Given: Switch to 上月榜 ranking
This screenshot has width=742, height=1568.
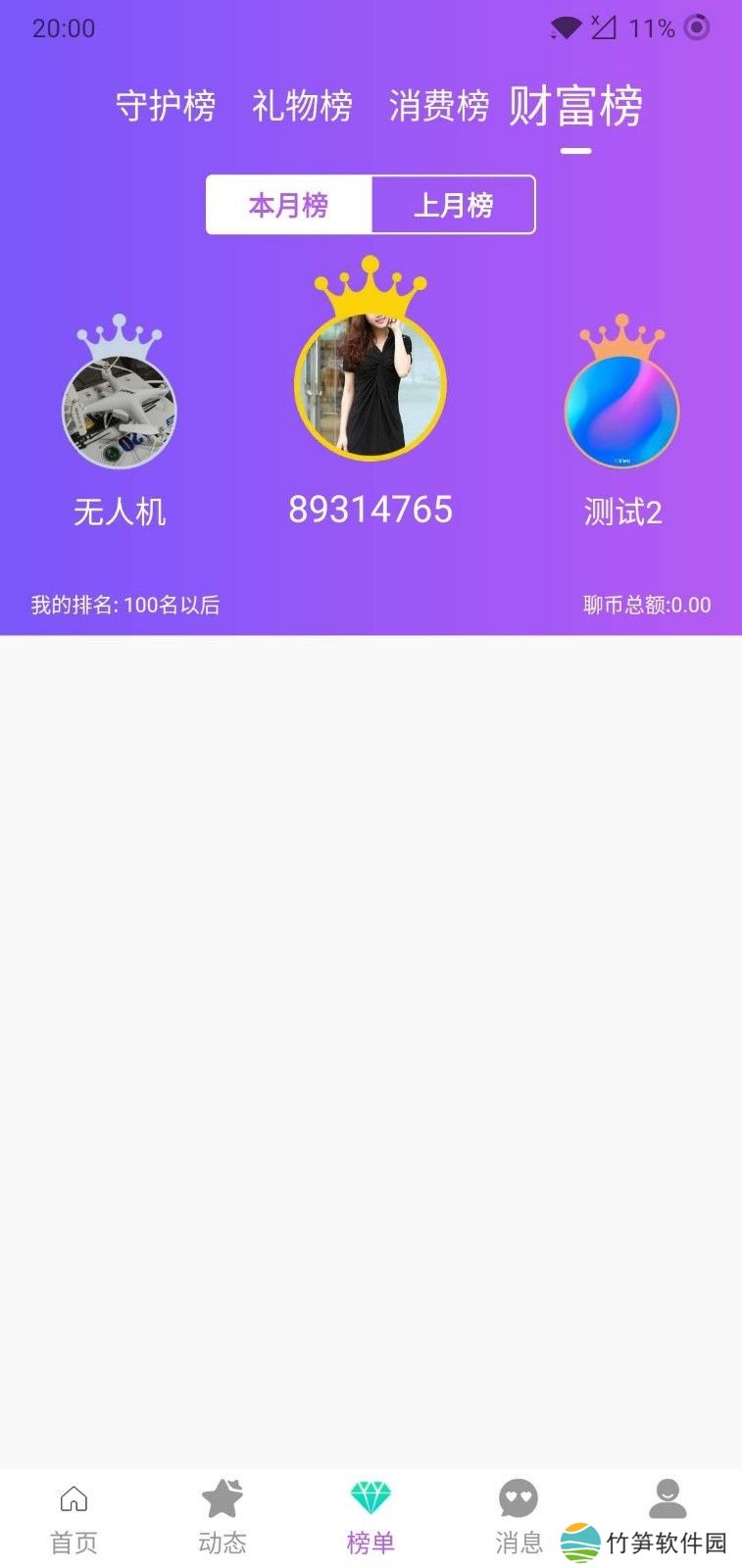Looking at the screenshot, I should pos(453,205).
